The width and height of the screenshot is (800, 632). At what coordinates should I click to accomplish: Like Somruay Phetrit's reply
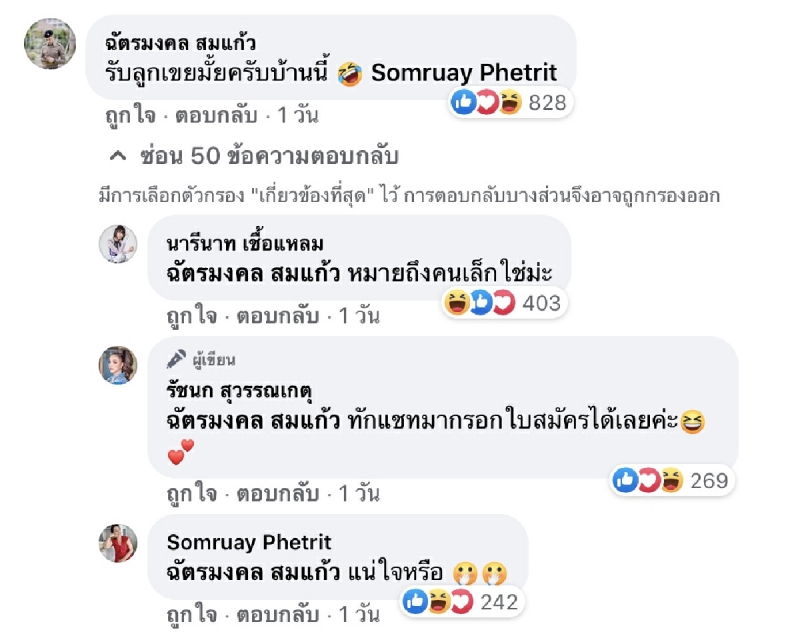(191, 613)
